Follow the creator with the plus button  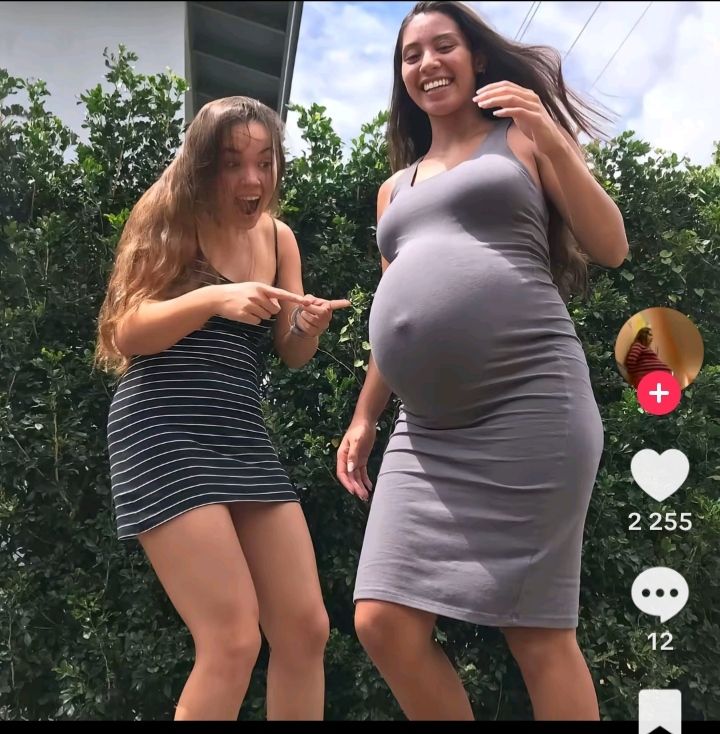pyautogui.click(x=659, y=393)
